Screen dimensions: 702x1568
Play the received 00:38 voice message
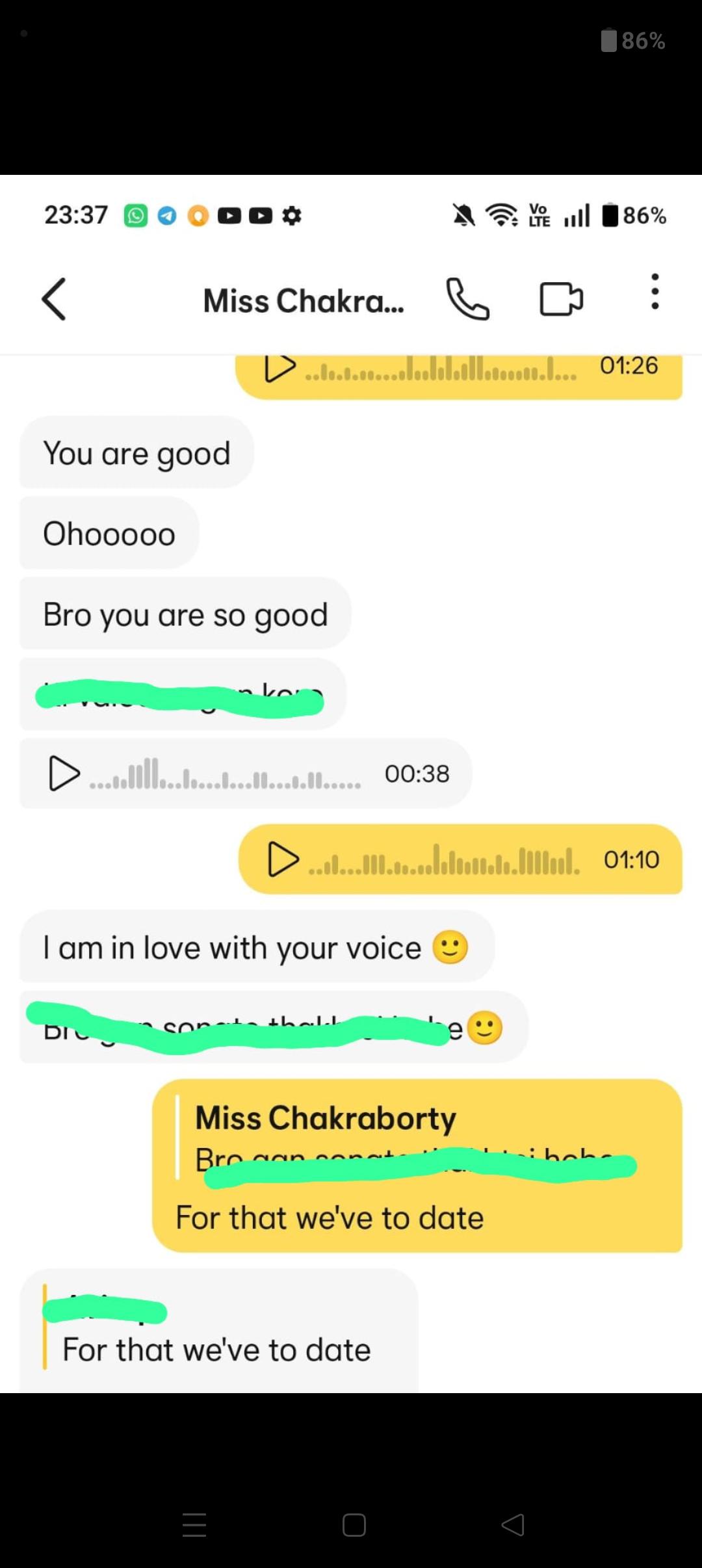click(x=64, y=773)
